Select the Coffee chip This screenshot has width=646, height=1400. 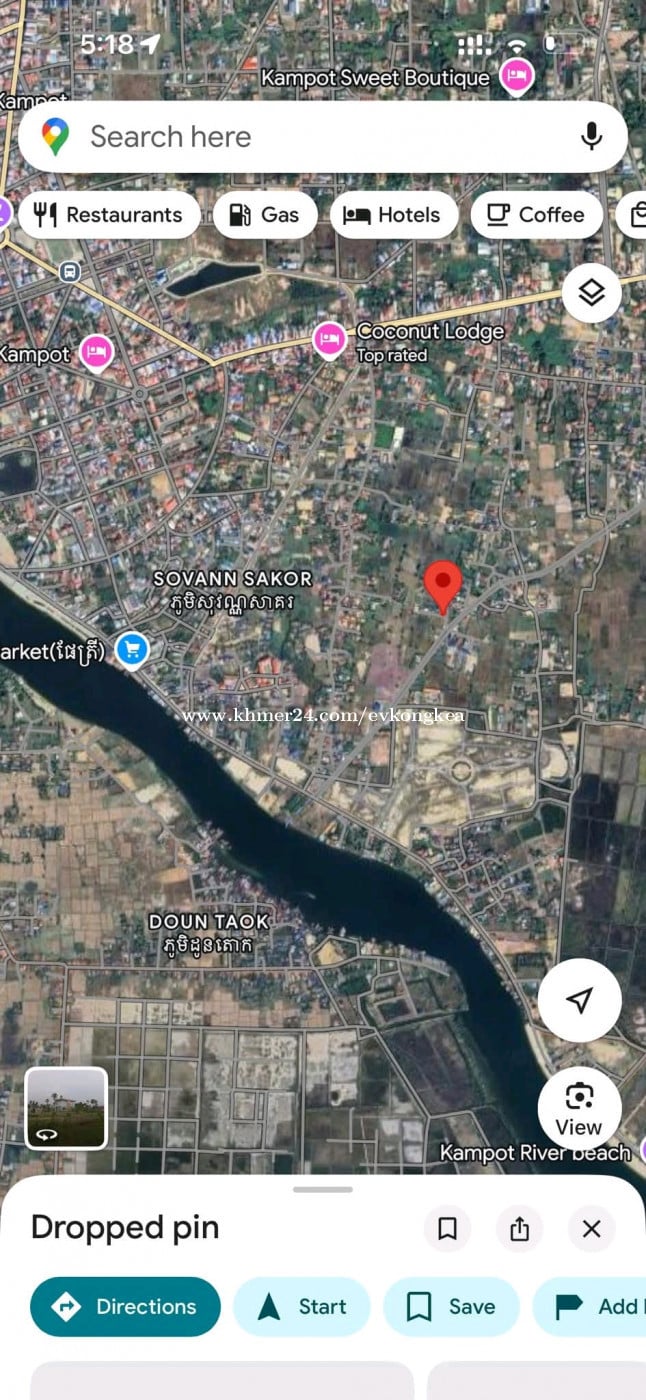tap(536, 215)
